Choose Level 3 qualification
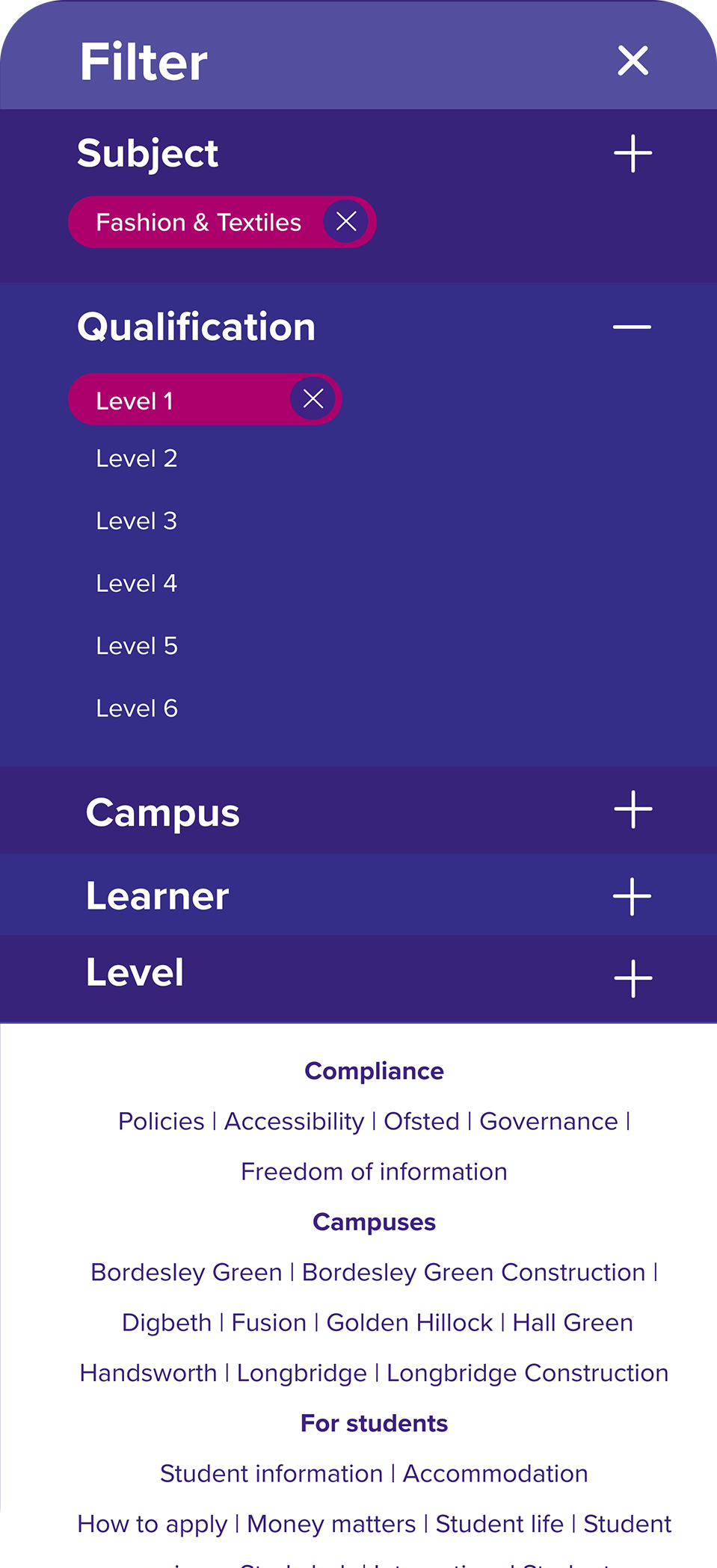717x1568 pixels. click(137, 521)
